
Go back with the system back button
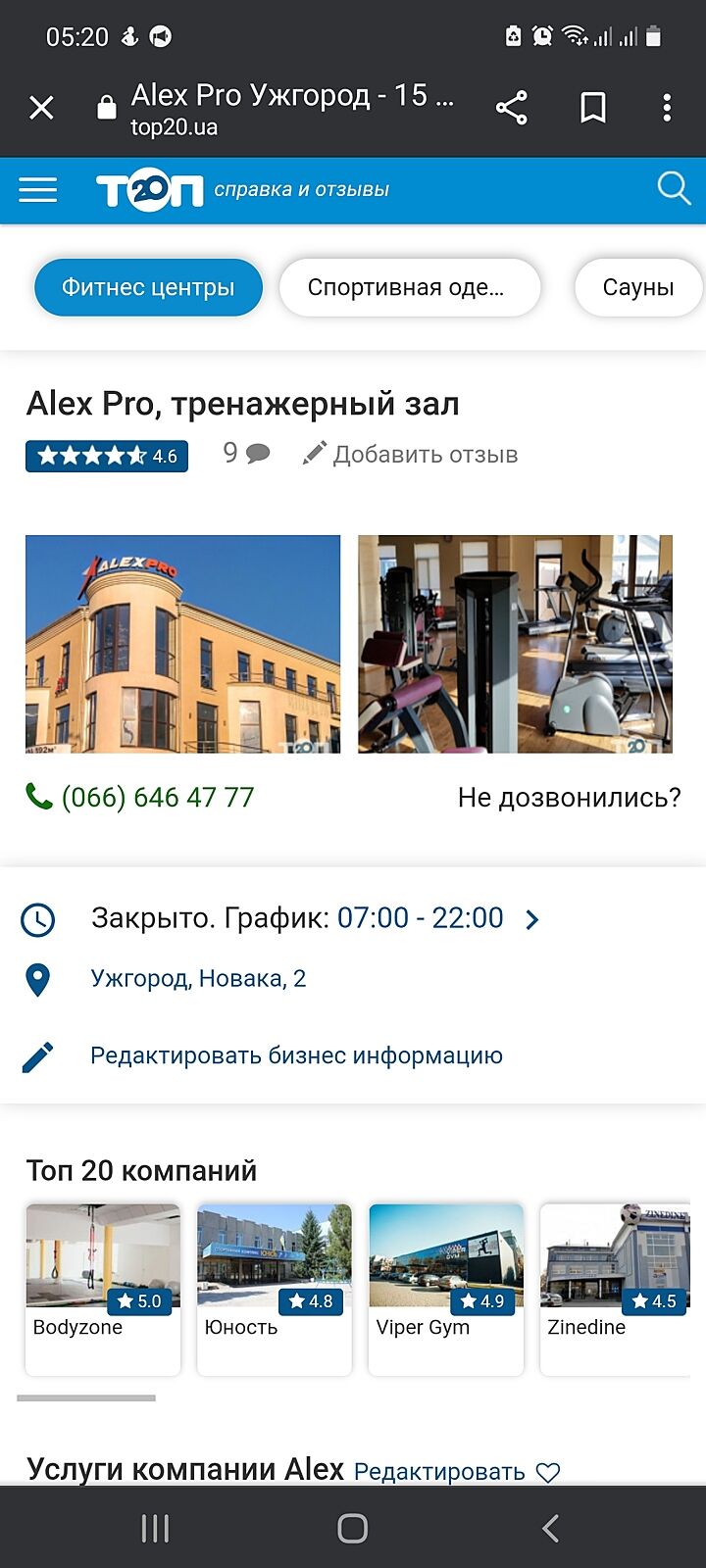(x=550, y=1528)
